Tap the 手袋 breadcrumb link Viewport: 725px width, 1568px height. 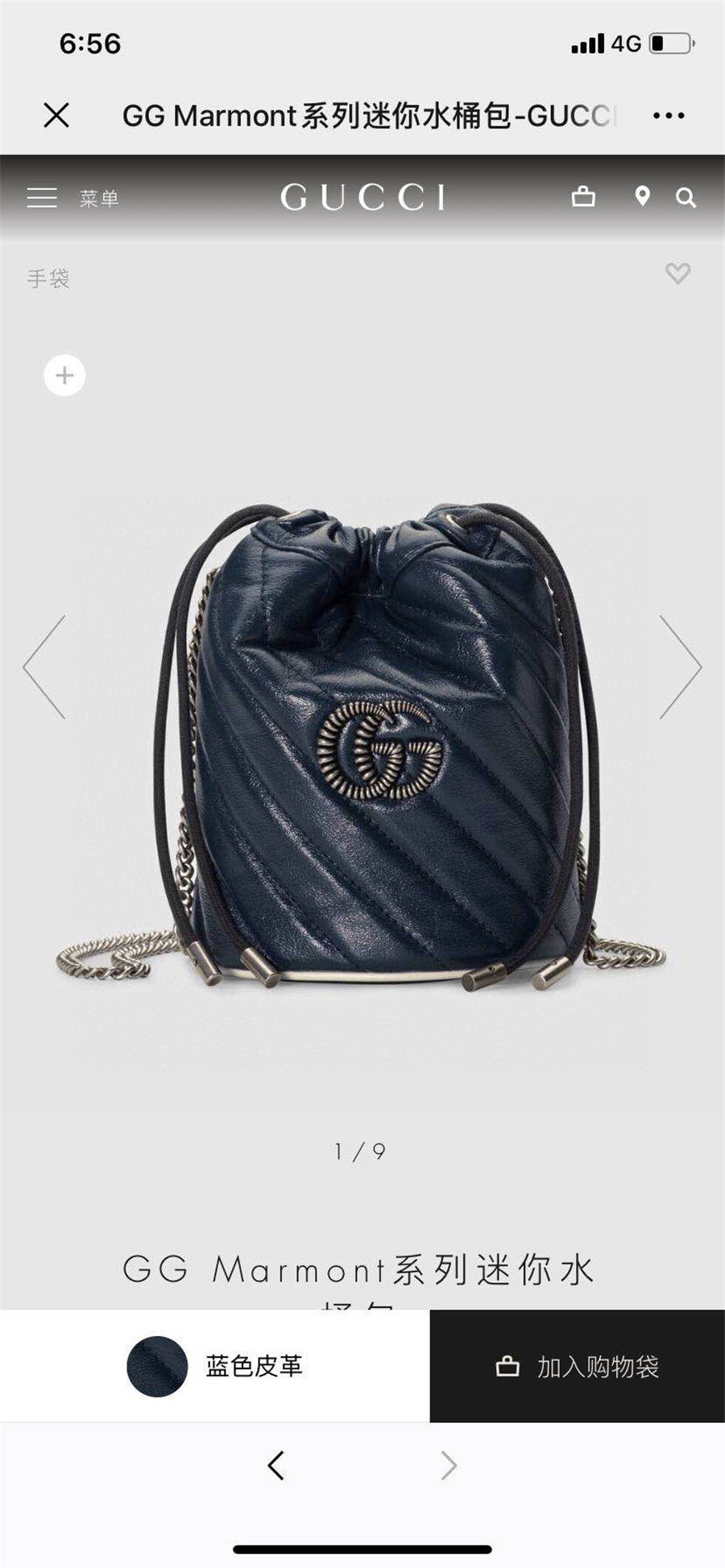(x=48, y=279)
